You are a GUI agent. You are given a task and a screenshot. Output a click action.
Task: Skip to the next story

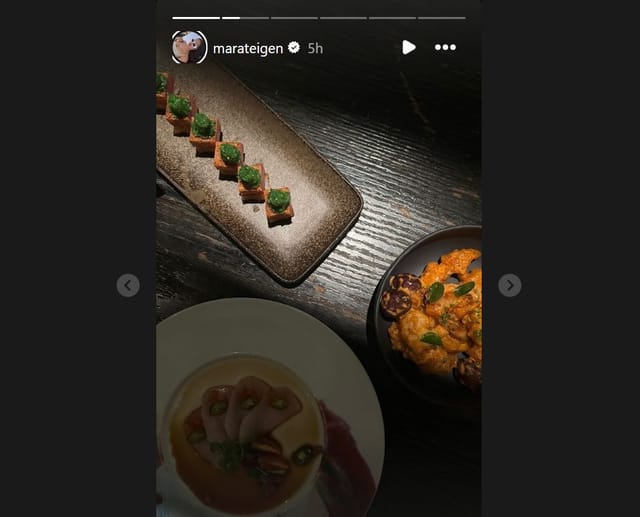[510, 285]
